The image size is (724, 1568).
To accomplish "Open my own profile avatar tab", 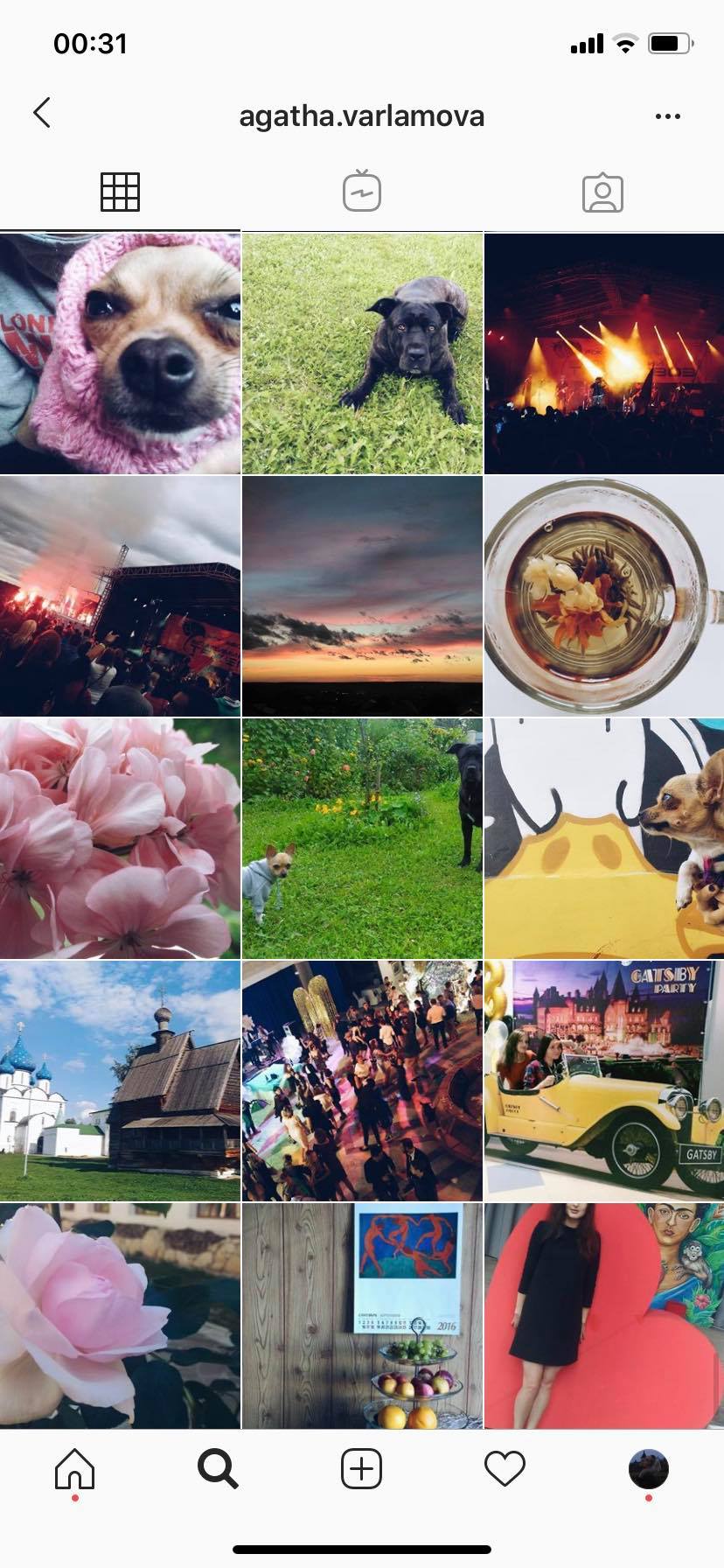I will [x=648, y=1469].
